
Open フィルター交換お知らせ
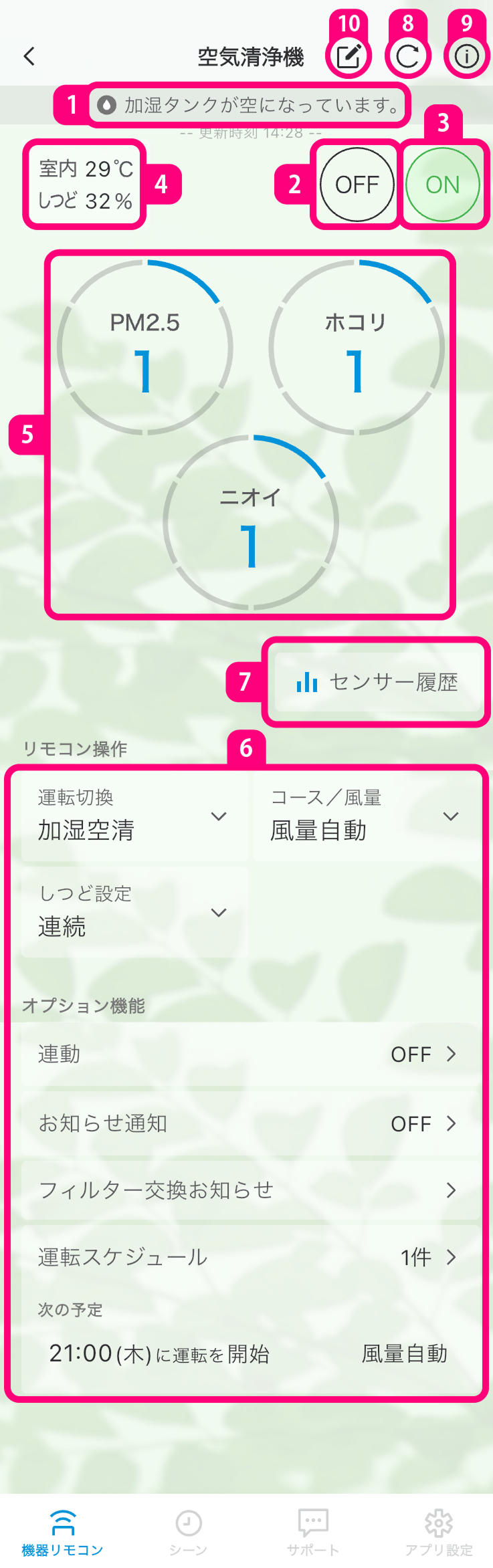[248, 1190]
